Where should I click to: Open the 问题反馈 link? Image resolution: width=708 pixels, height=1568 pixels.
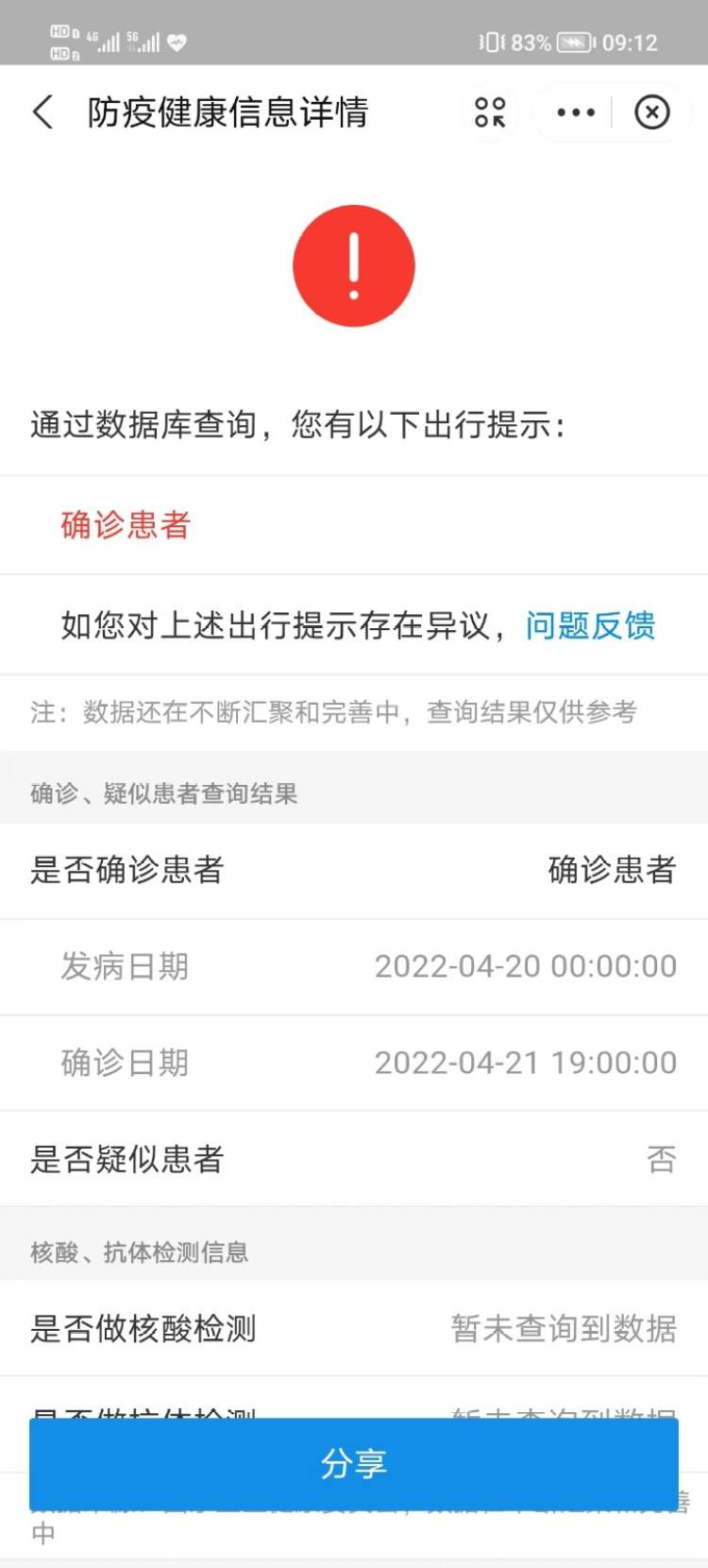(x=590, y=625)
